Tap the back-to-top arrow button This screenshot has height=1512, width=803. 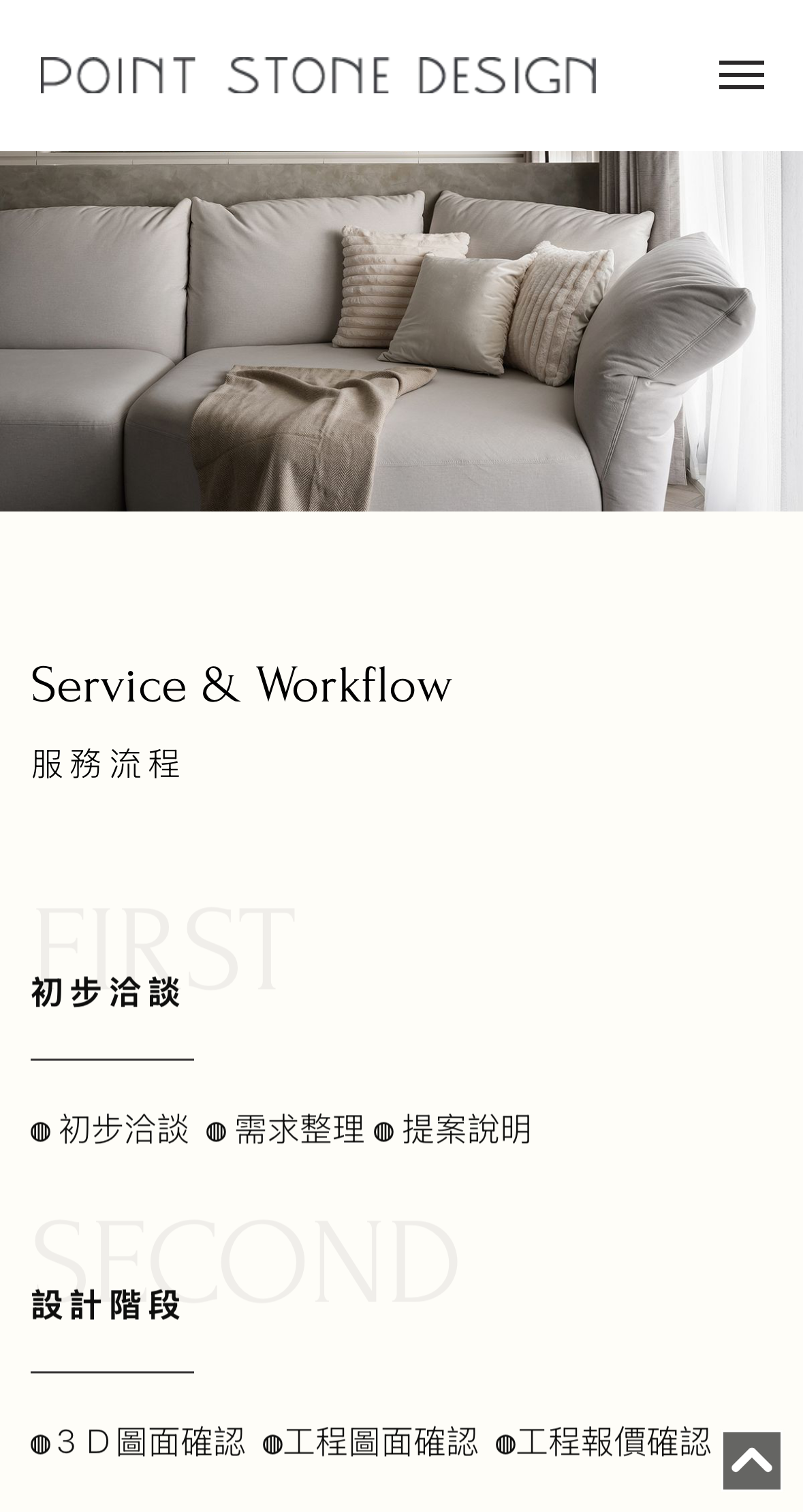[x=751, y=1460]
